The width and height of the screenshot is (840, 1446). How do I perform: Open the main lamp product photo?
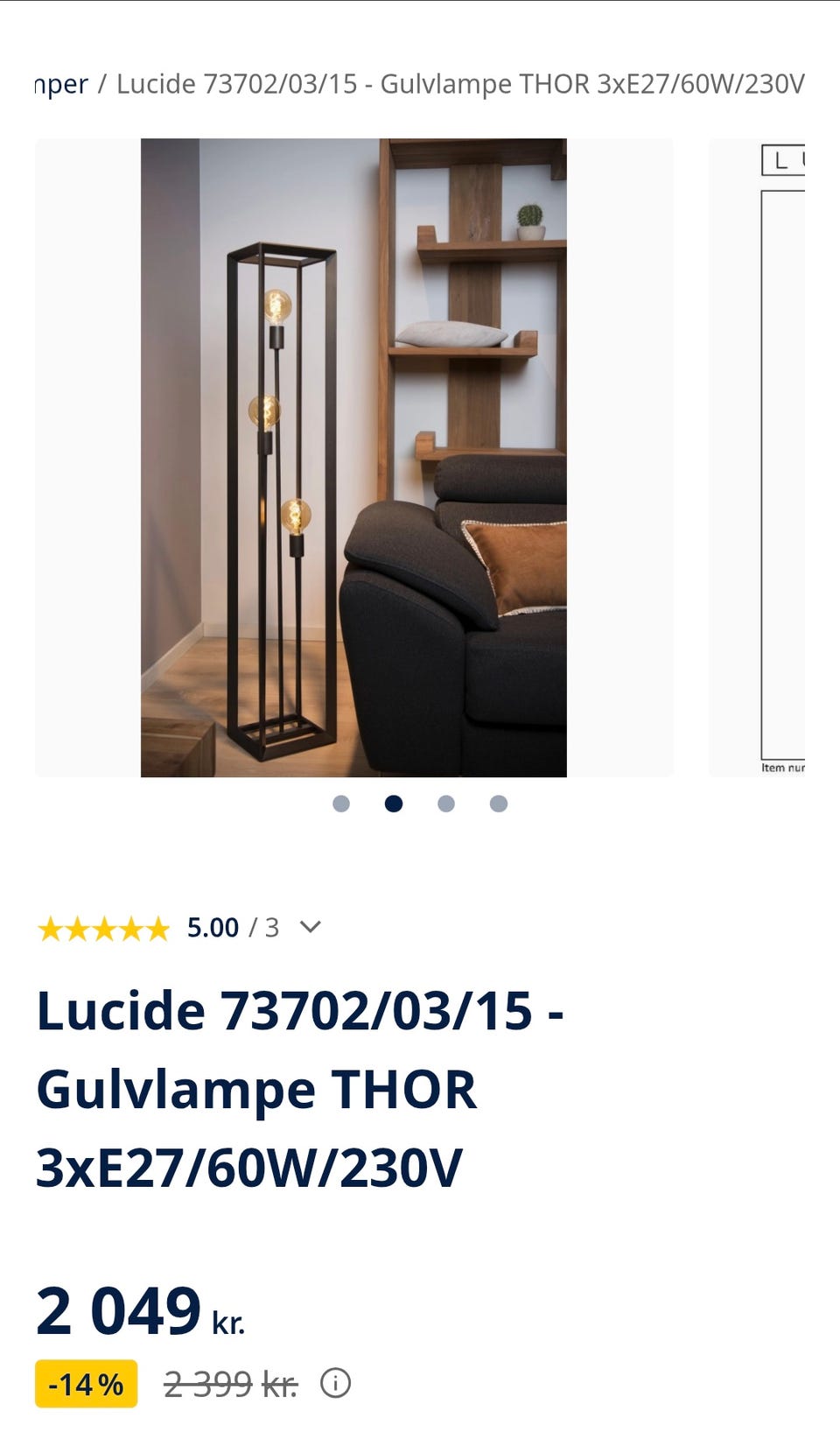(354, 455)
